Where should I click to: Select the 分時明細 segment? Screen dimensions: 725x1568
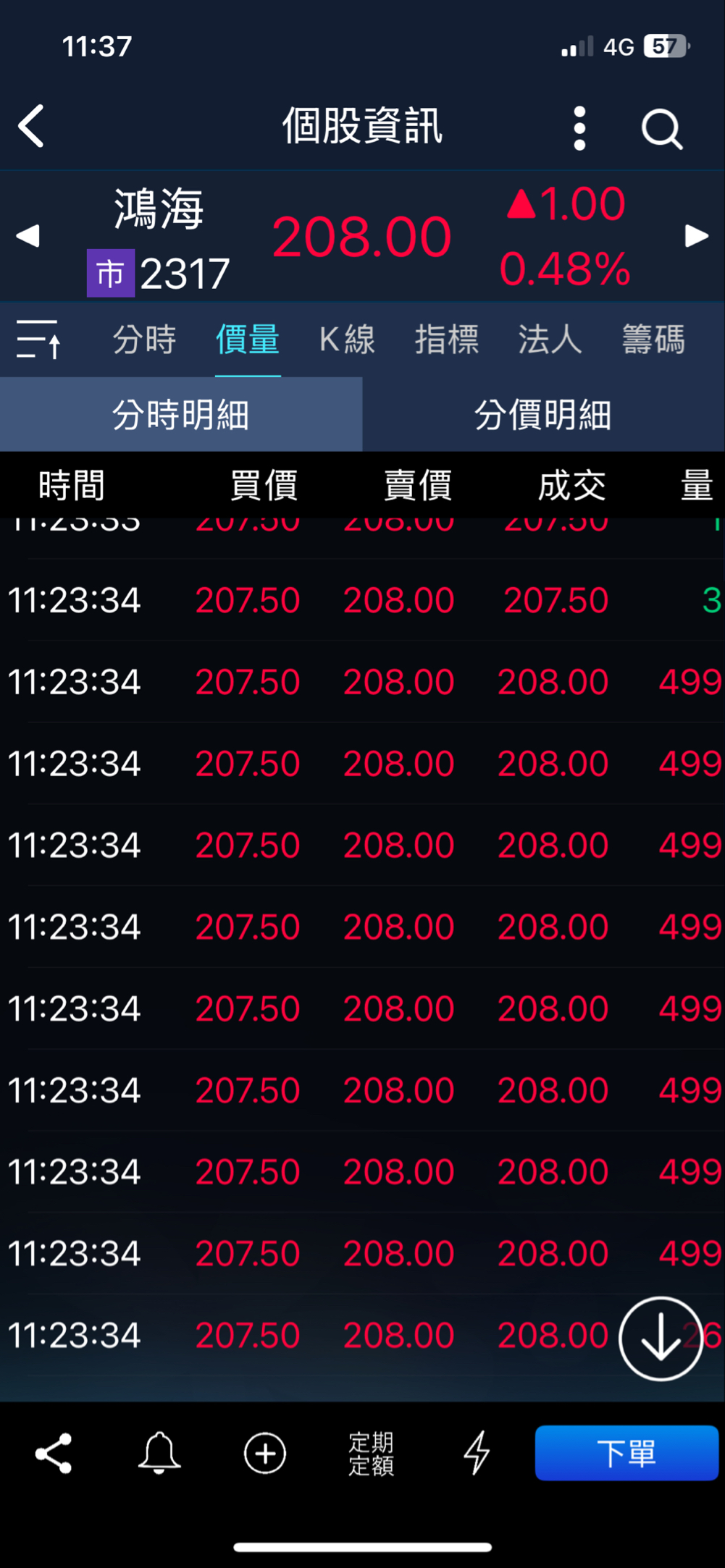tap(181, 415)
